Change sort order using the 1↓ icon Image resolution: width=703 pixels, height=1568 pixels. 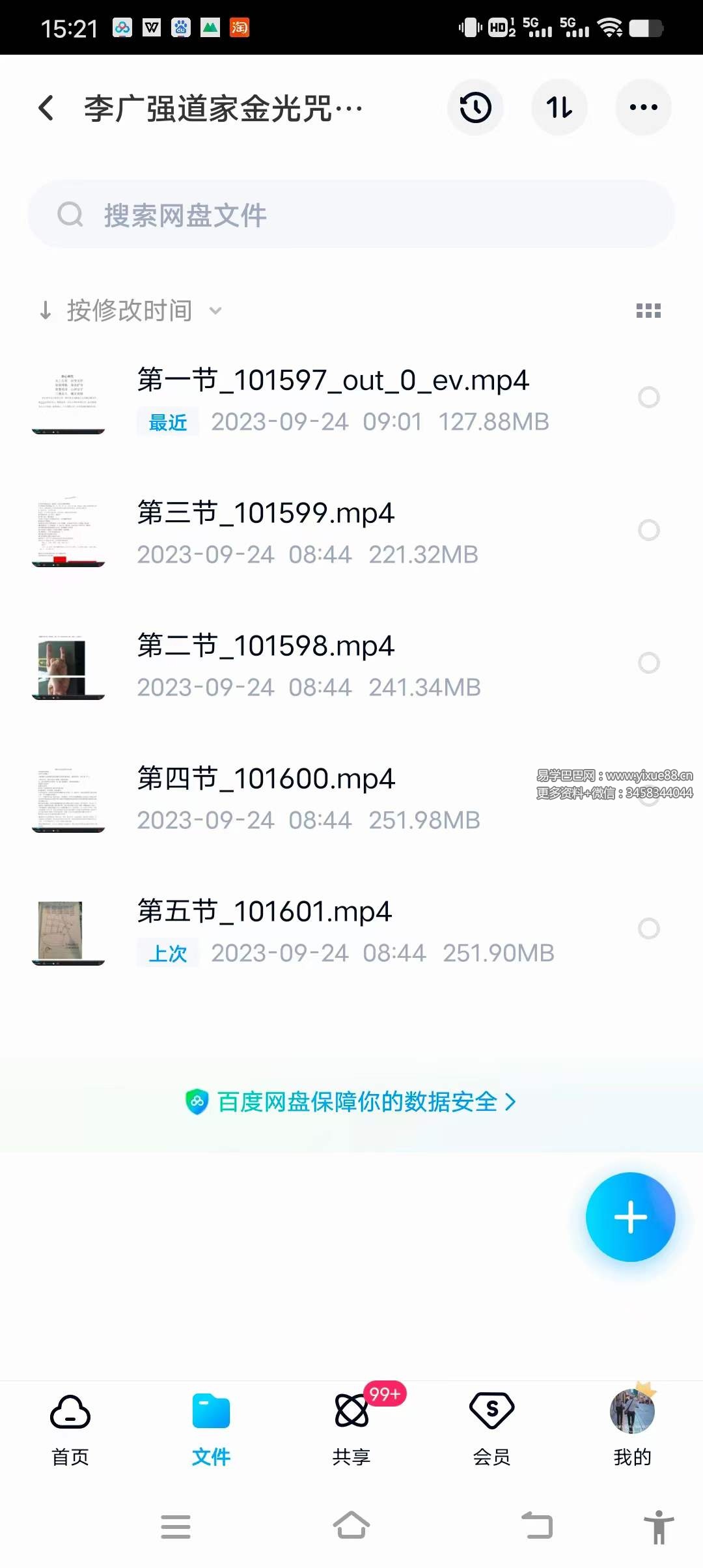click(559, 107)
